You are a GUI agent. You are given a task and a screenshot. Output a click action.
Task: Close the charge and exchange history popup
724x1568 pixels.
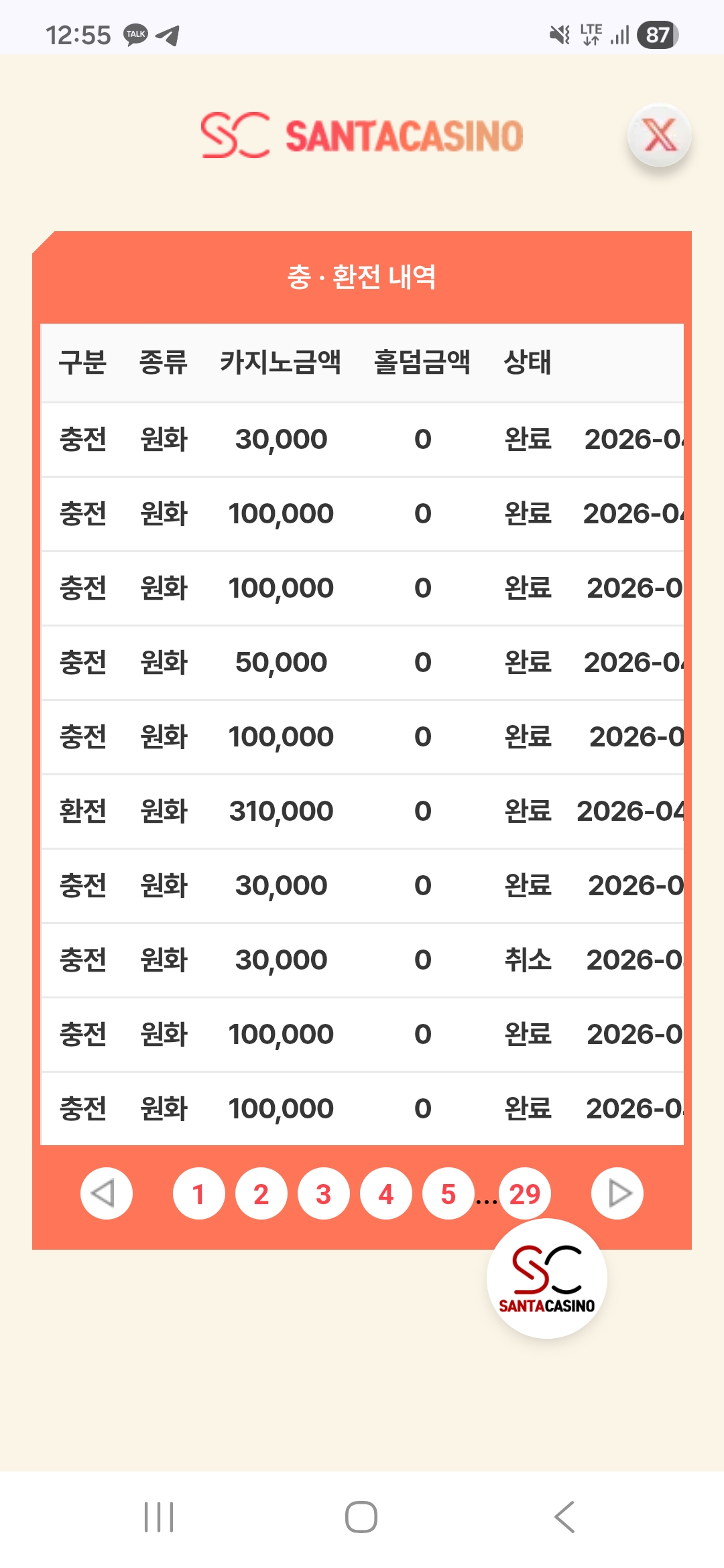pos(659,136)
